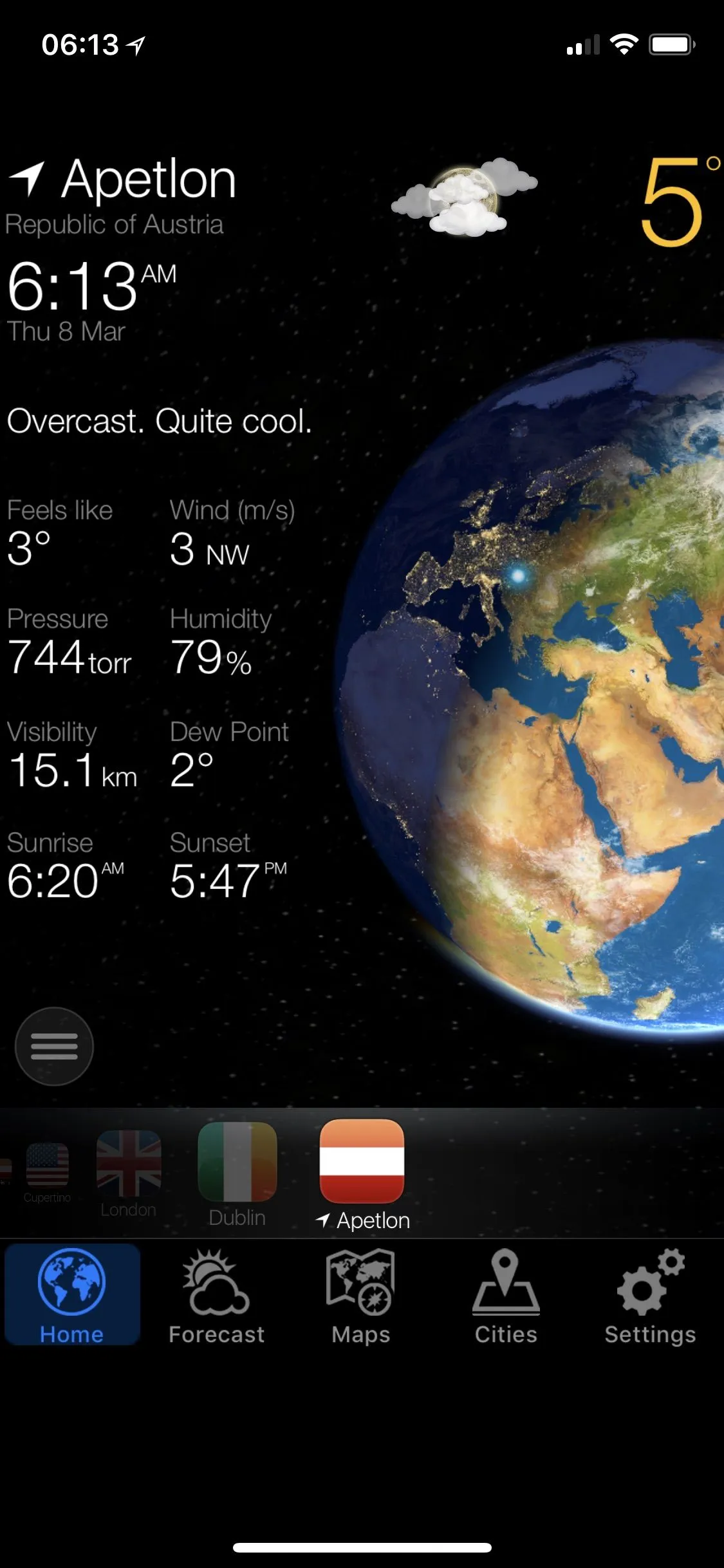Open the Settings tab
Screen dimensions: 724x1568
[650, 1295]
